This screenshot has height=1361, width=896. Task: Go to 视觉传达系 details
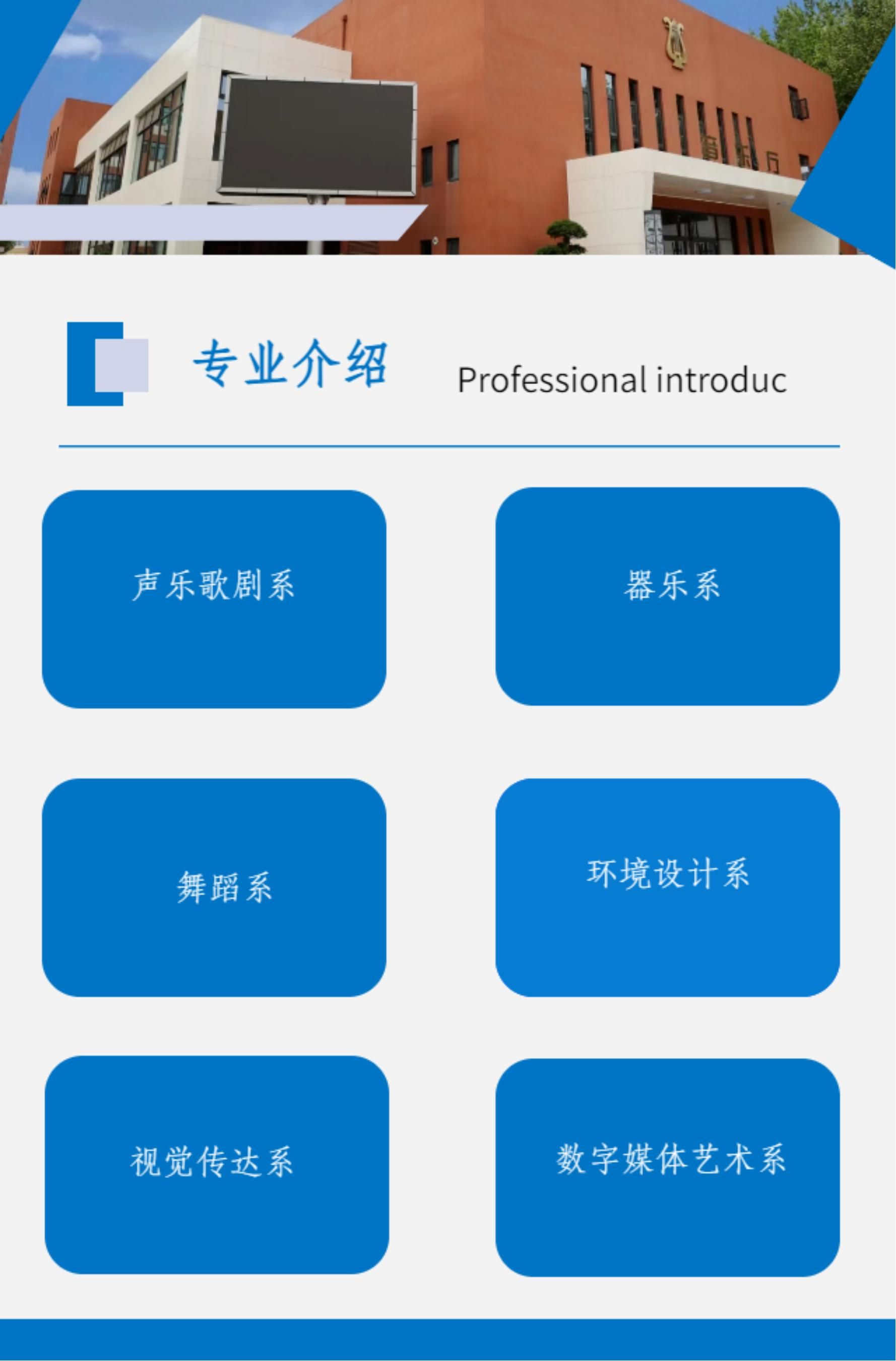tap(217, 1165)
